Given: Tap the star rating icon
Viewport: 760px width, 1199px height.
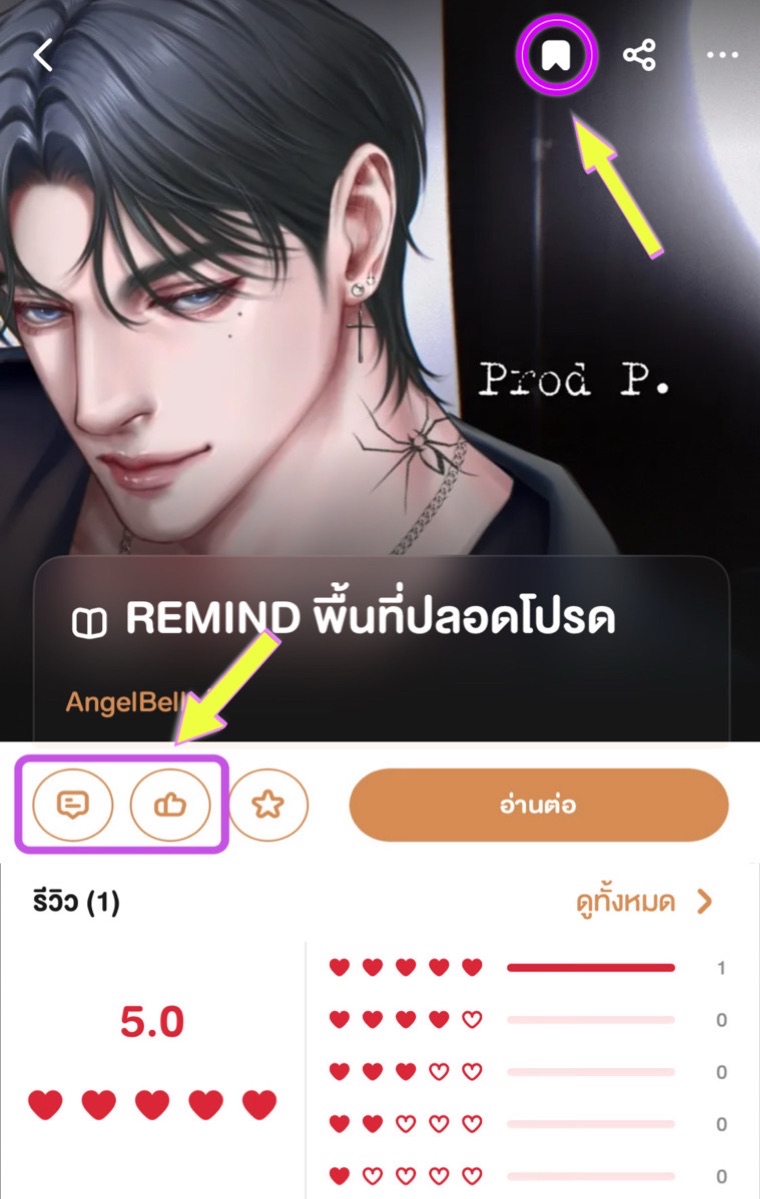Looking at the screenshot, I should [268, 804].
